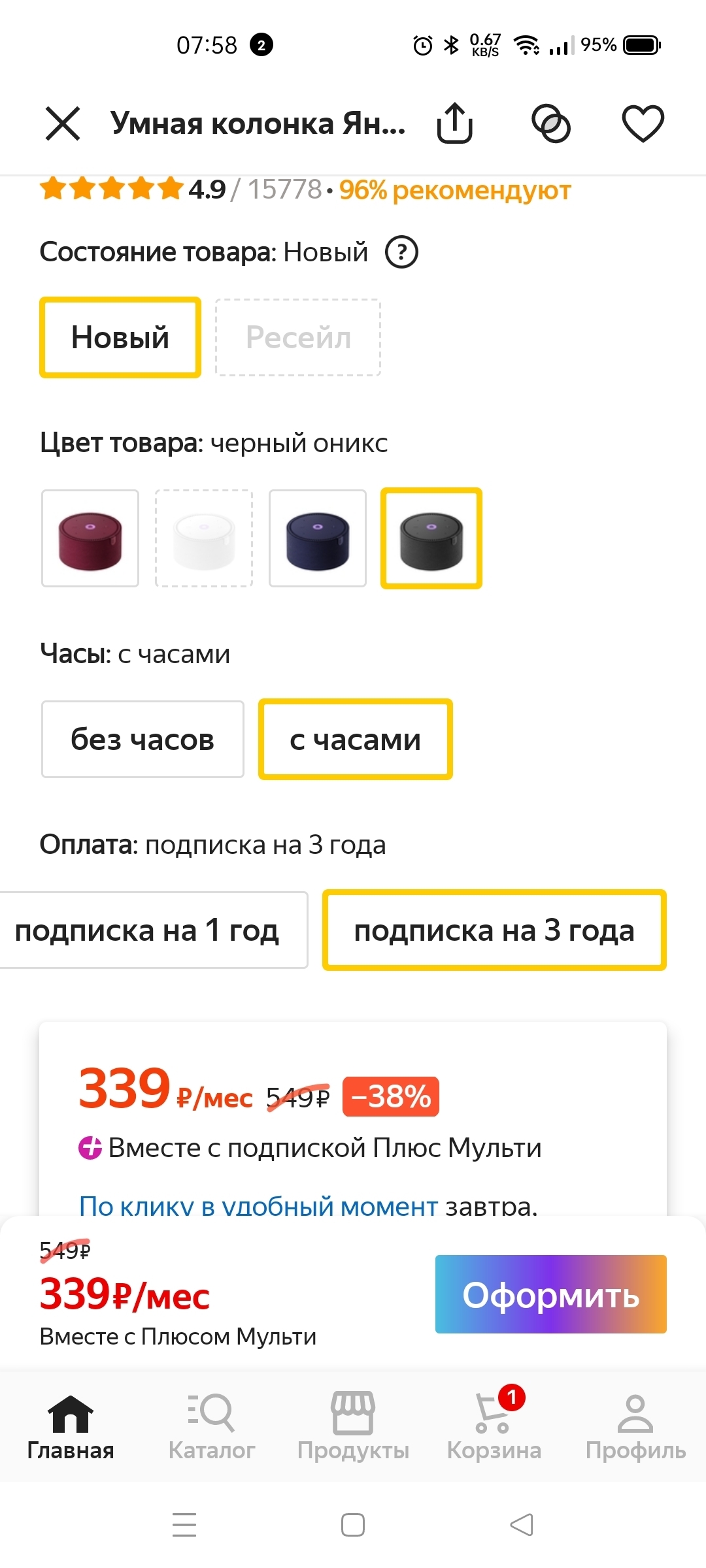This screenshot has height=1568, width=706.
Task: Open the По клику в удобный момент link
Action: coord(258,1204)
